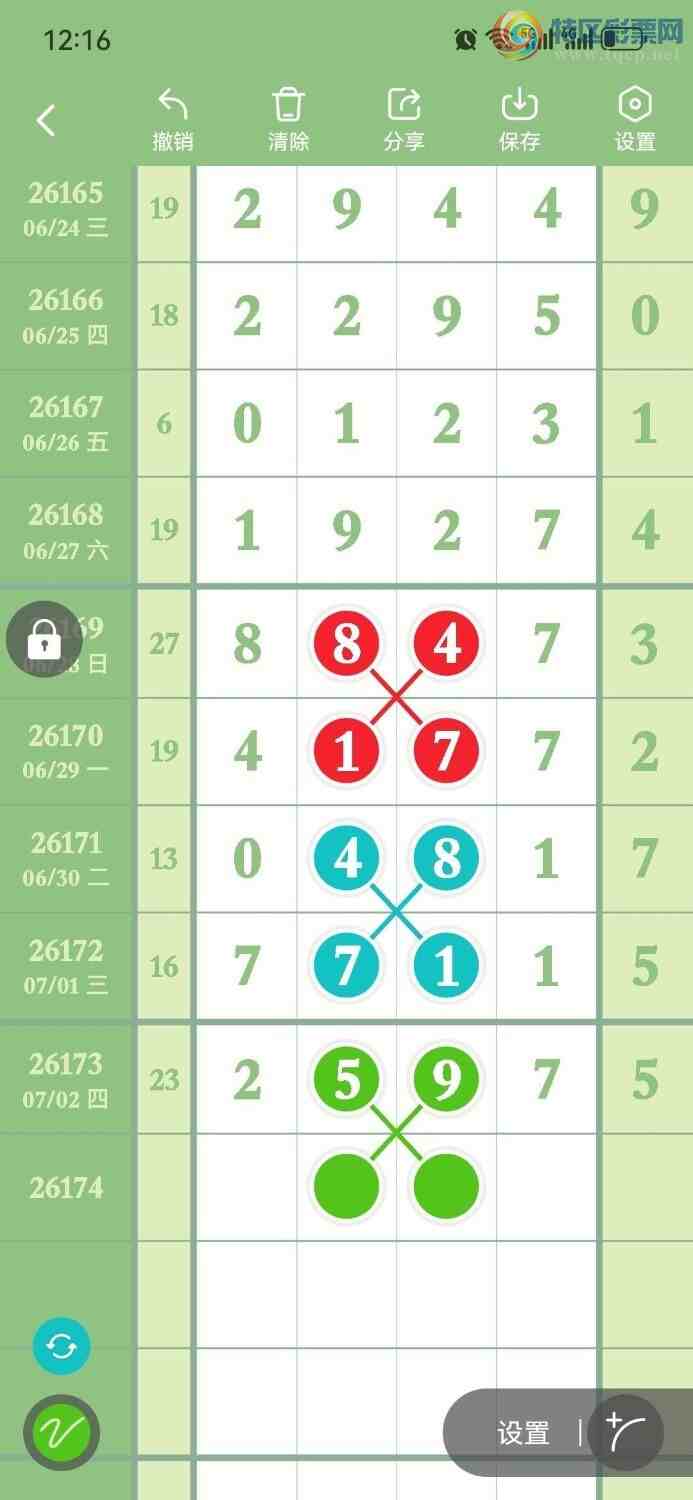The width and height of the screenshot is (693, 1500).
Task: Go back using the top-left arrow
Action: click(x=45, y=121)
